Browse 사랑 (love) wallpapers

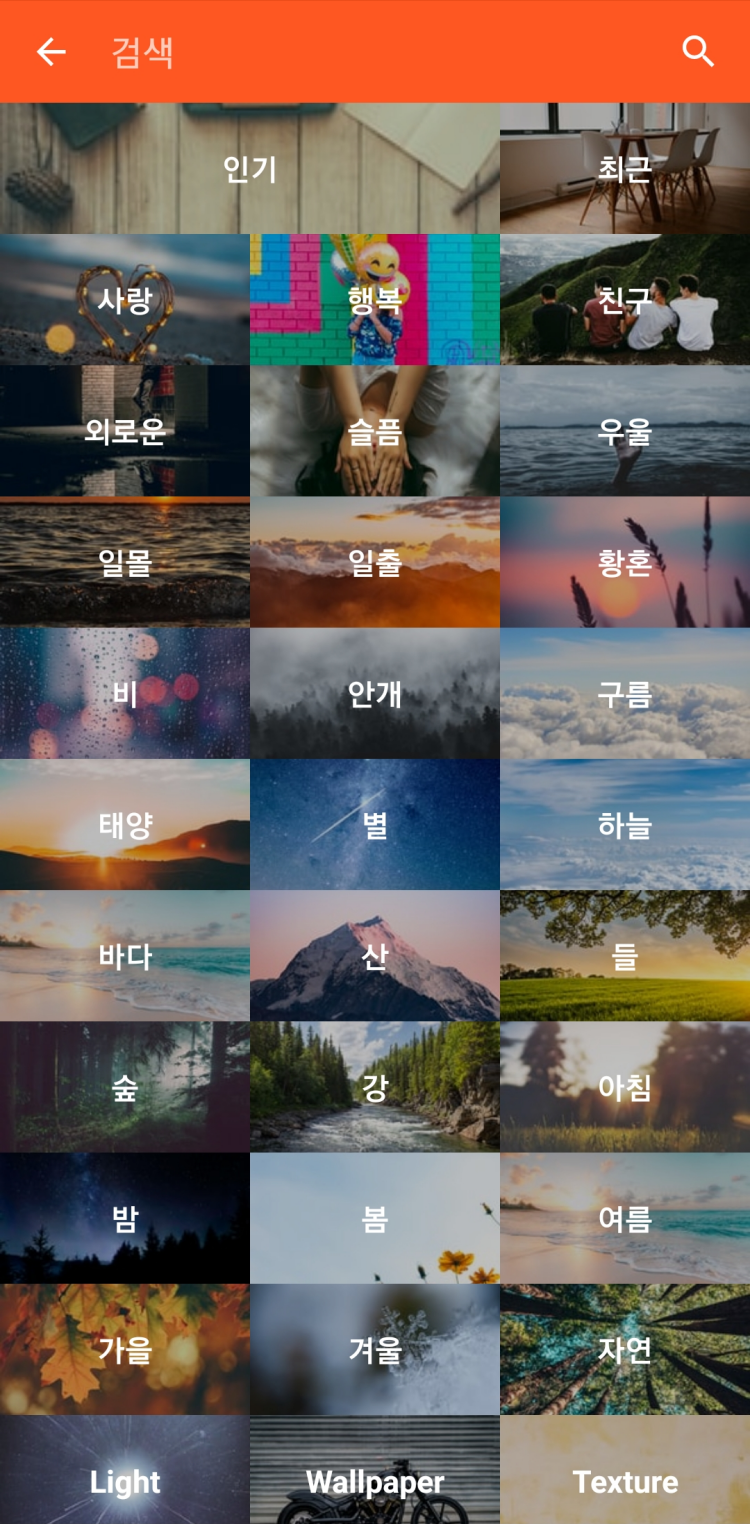coord(124,298)
